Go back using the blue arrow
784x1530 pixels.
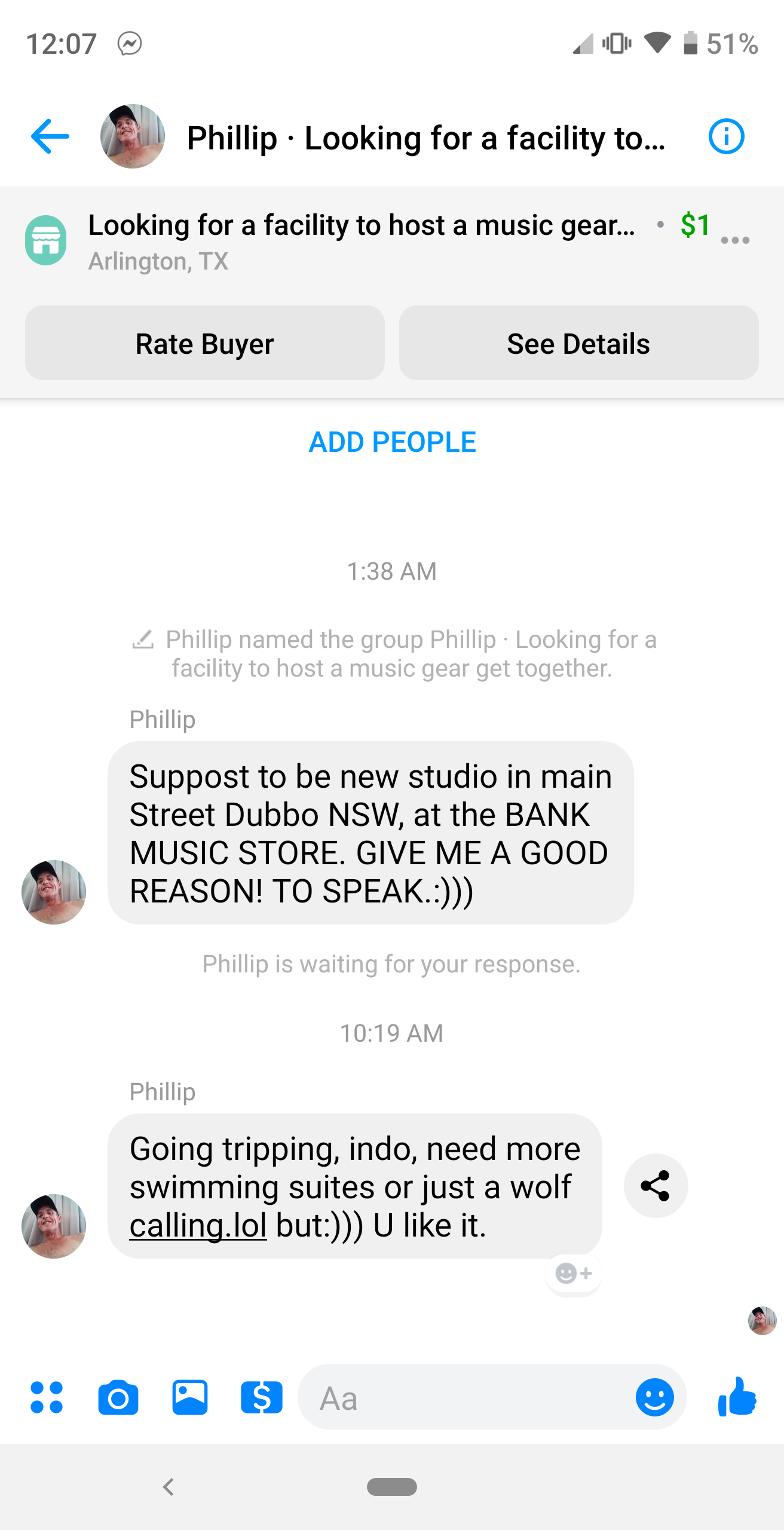50,136
